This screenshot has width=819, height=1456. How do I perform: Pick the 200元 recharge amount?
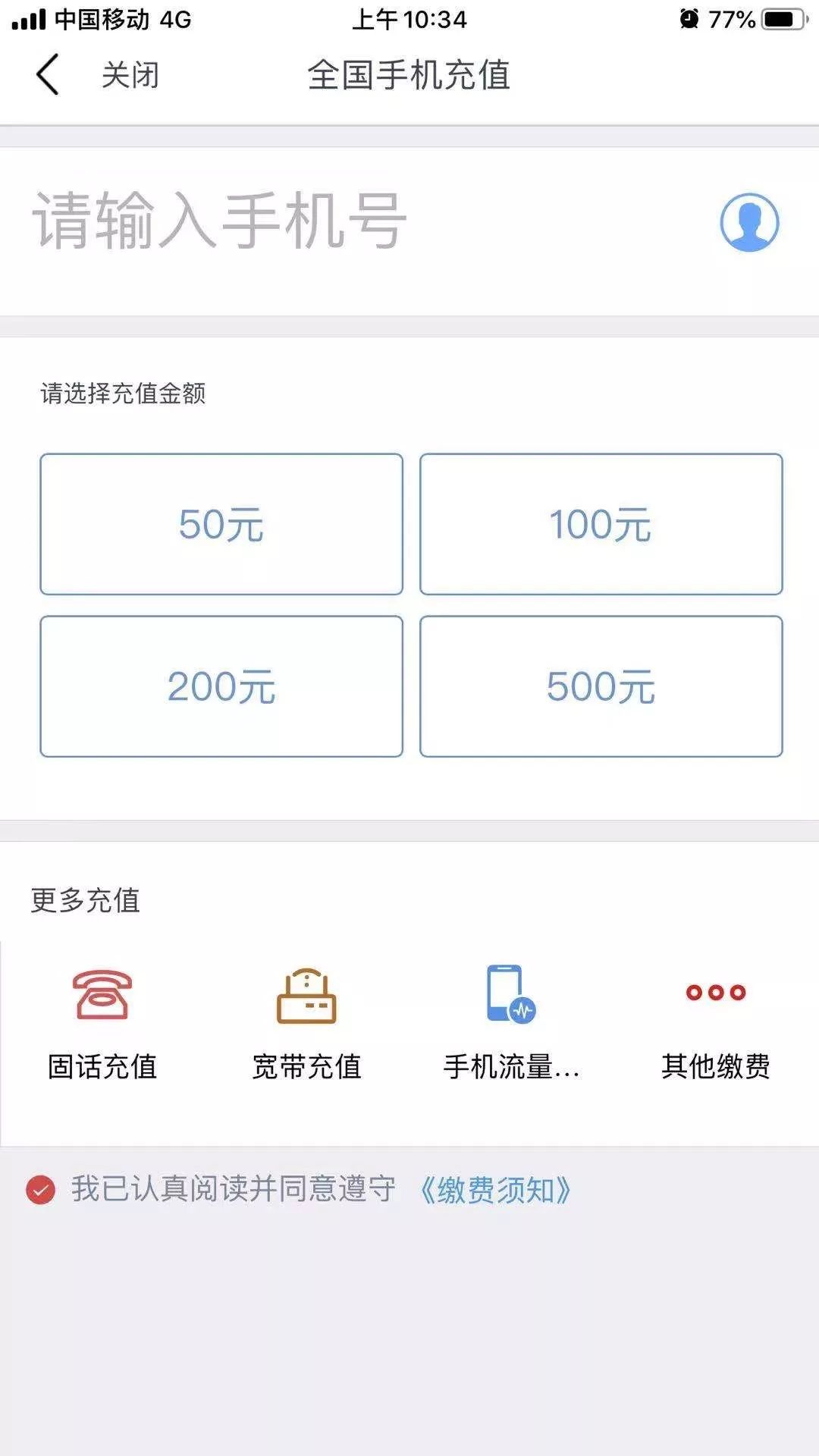click(x=221, y=686)
